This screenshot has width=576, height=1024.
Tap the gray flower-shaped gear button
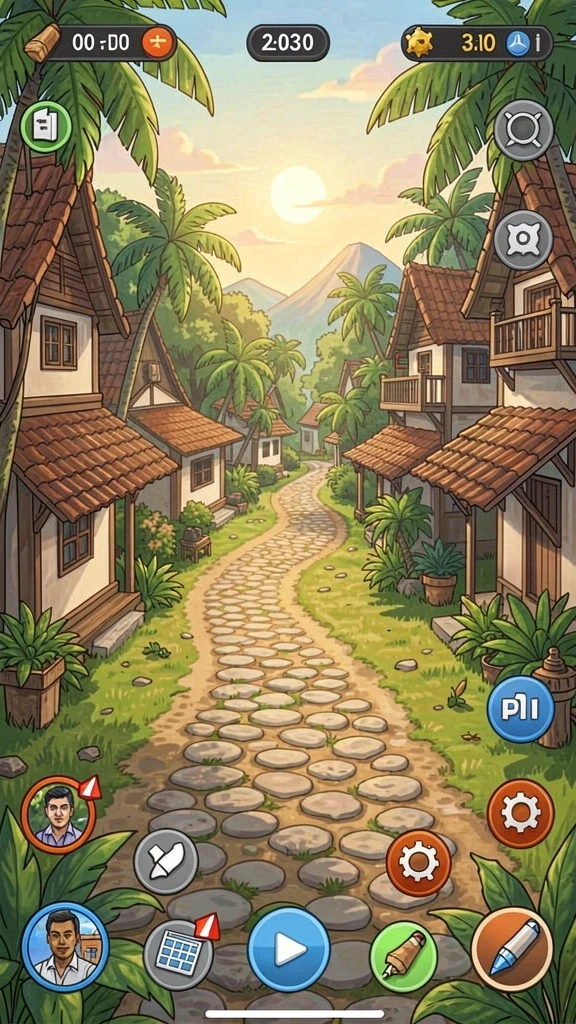point(523,240)
